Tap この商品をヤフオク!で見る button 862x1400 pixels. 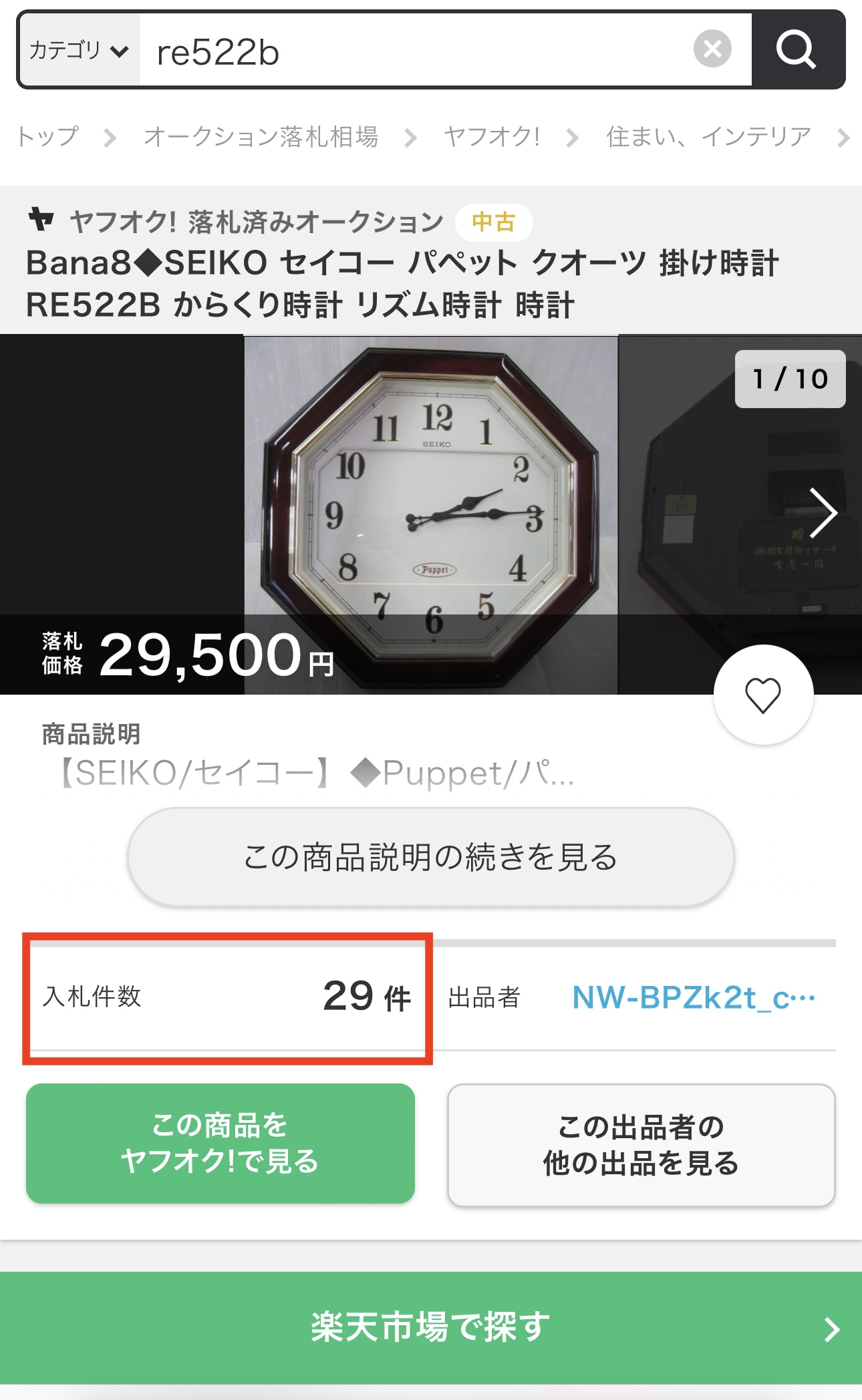pos(221,1144)
